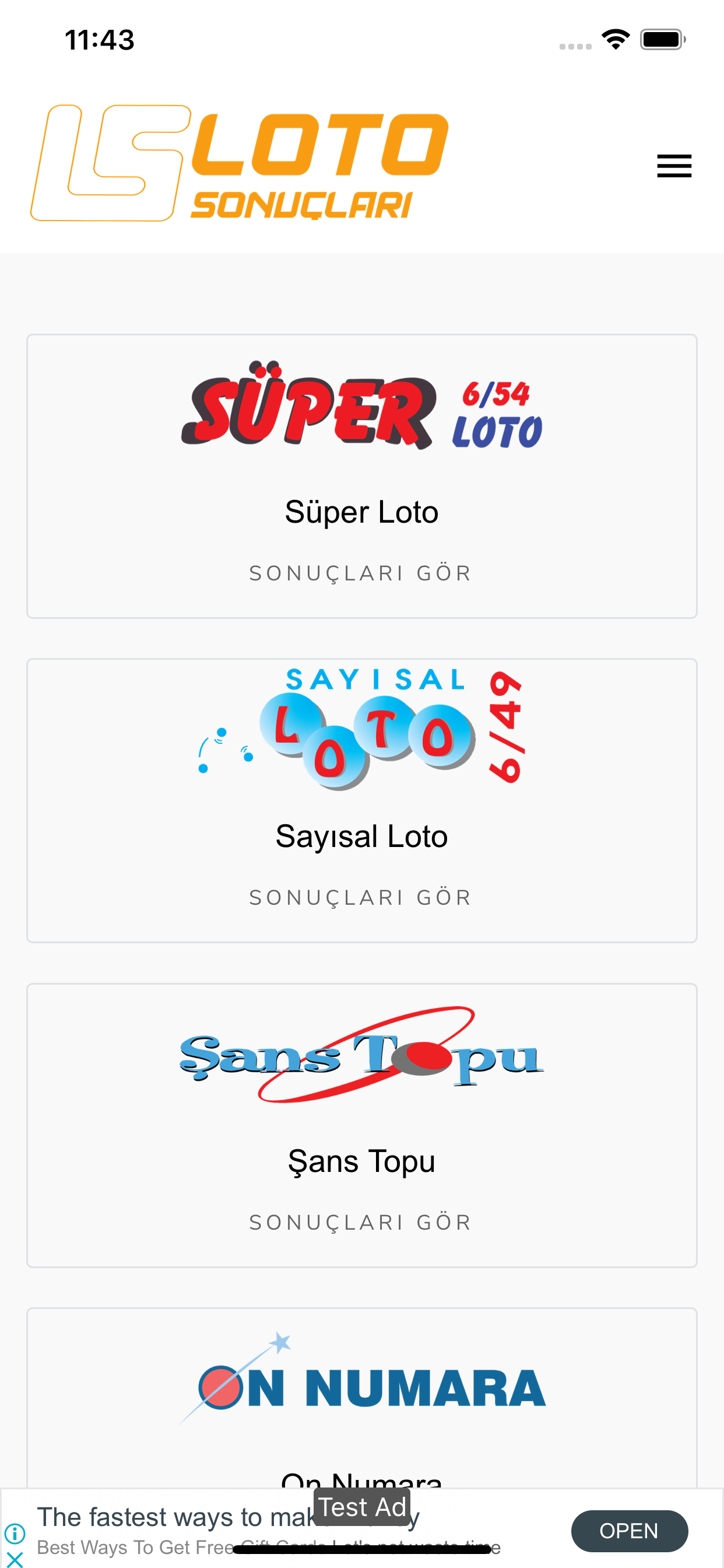724x1568 pixels.
Task: Open the hamburger navigation menu
Action: pyautogui.click(x=673, y=166)
